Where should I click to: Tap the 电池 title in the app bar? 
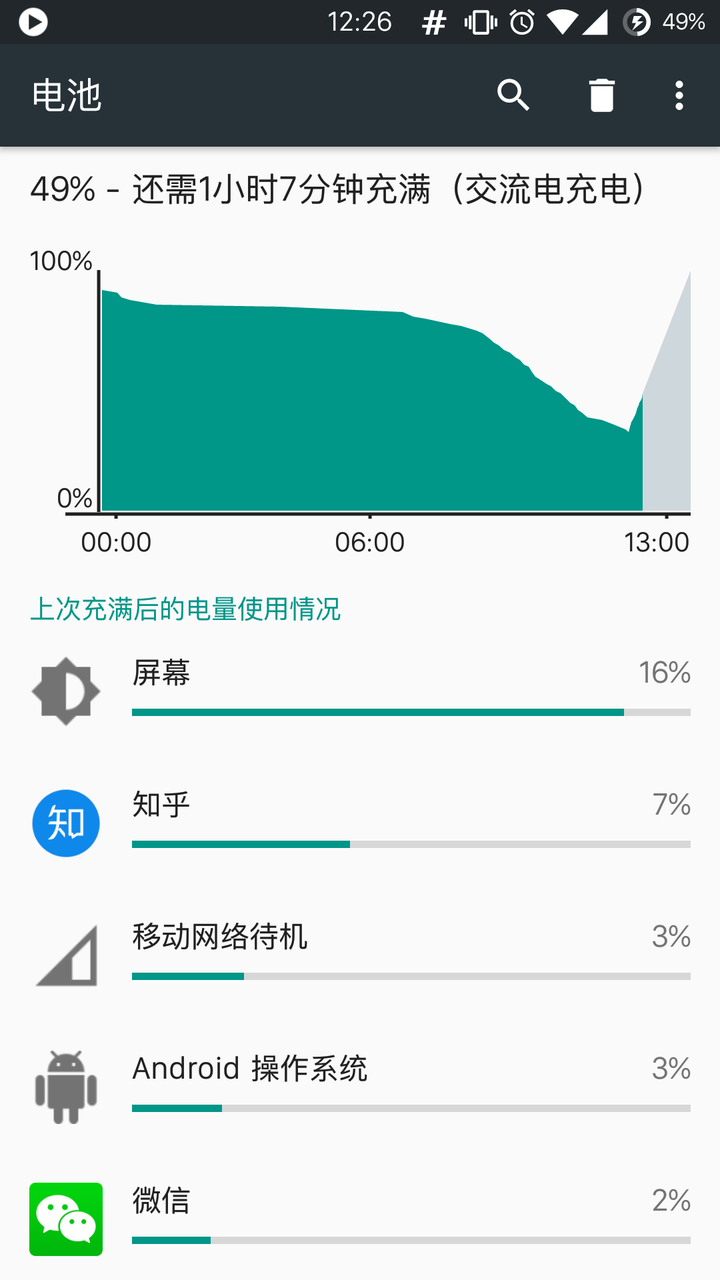click(68, 95)
